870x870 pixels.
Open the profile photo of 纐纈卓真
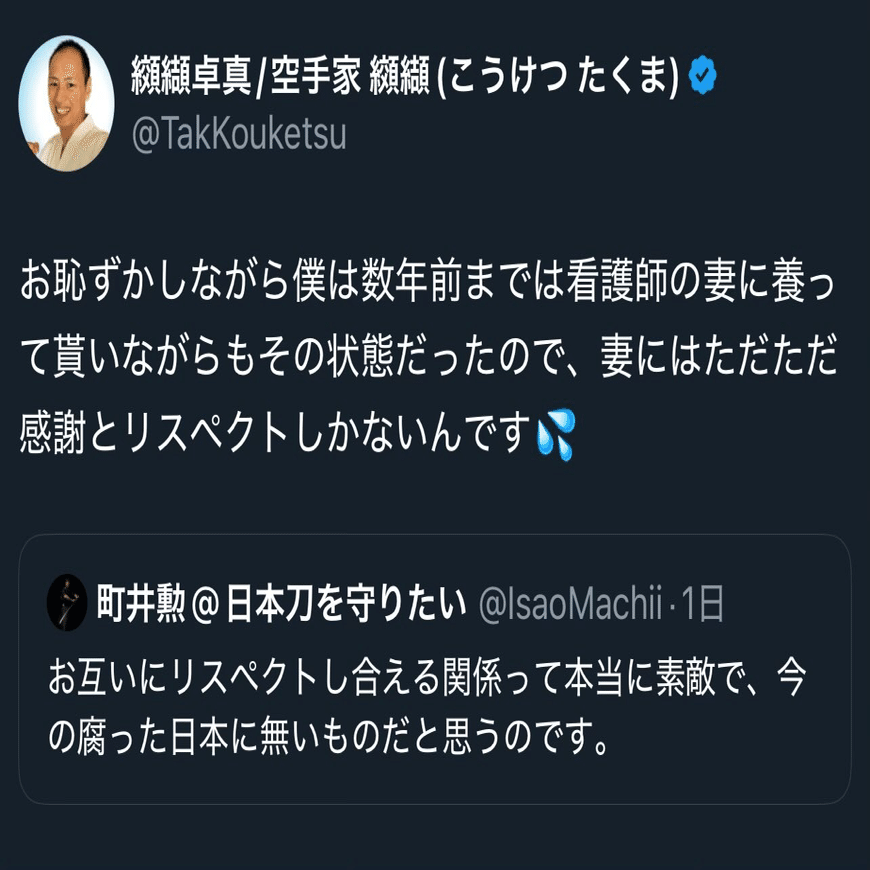pos(67,105)
